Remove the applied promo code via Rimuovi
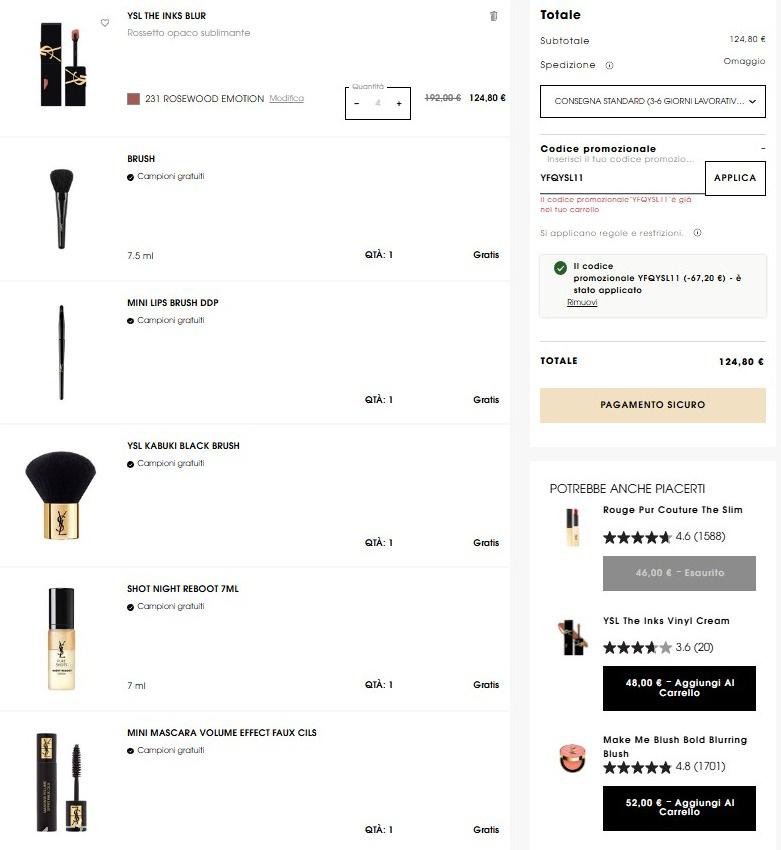This screenshot has height=850, width=781. pos(581,302)
